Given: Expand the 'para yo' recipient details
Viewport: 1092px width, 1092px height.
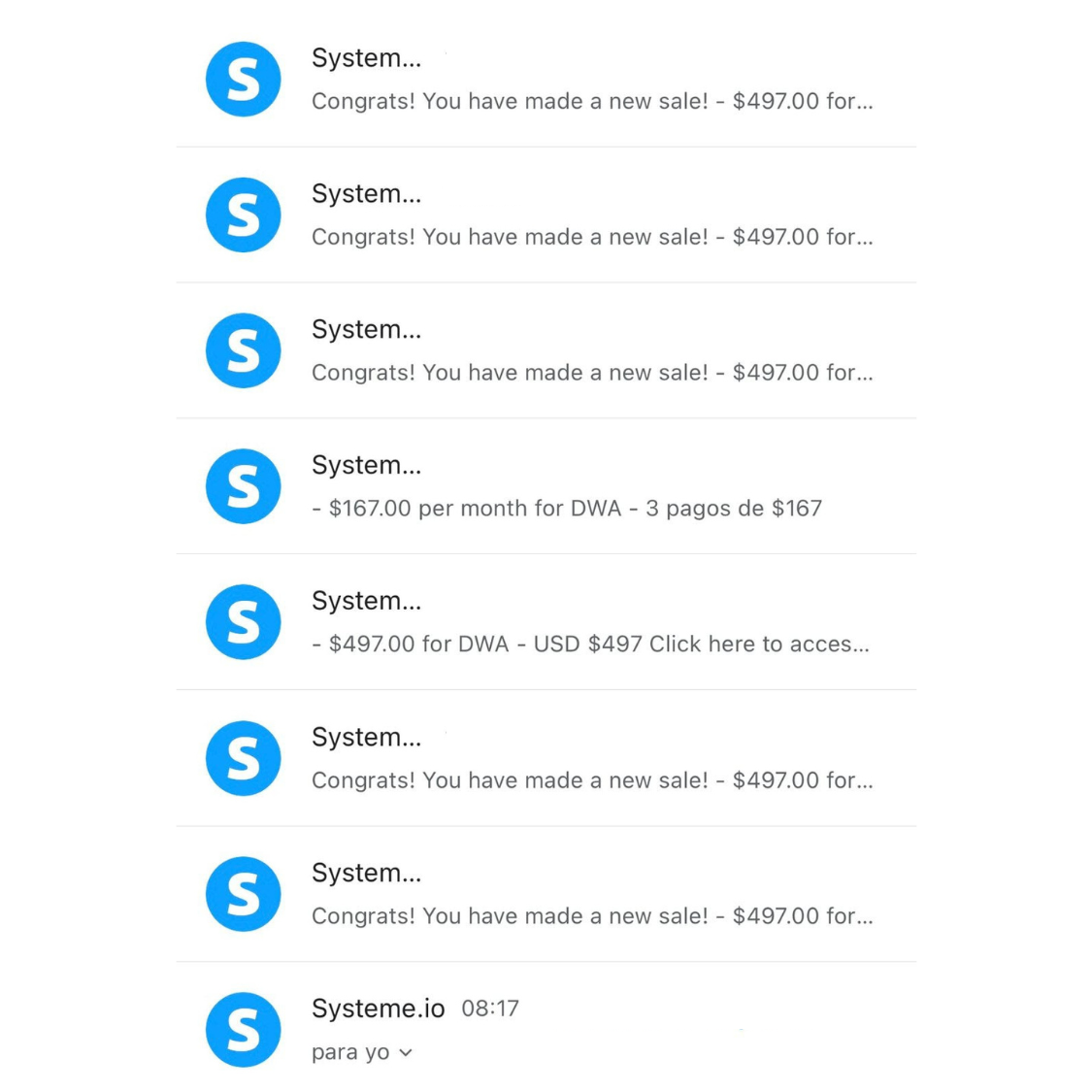Looking at the screenshot, I should [x=405, y=1053].
